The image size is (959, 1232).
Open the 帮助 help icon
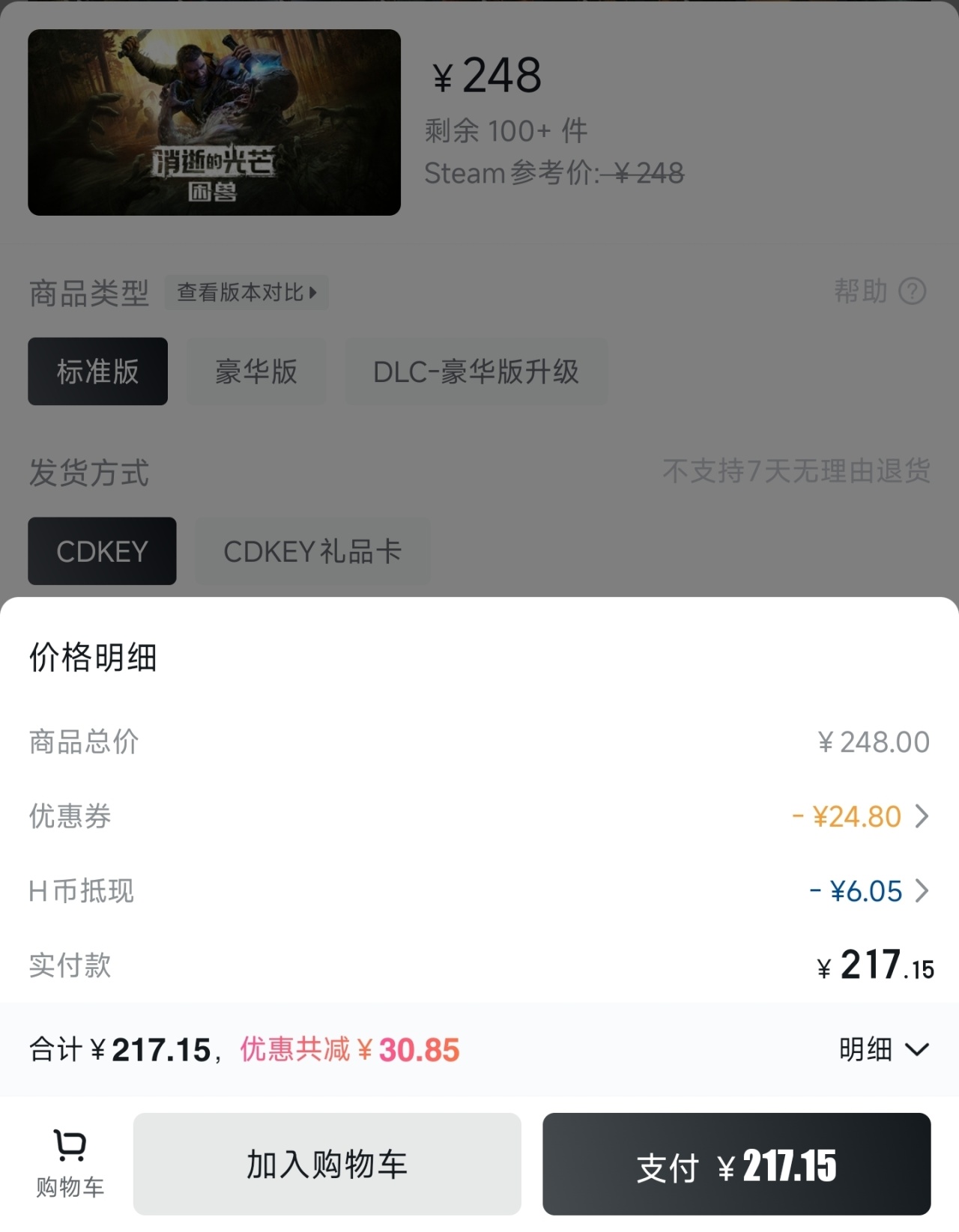(912, 291)
